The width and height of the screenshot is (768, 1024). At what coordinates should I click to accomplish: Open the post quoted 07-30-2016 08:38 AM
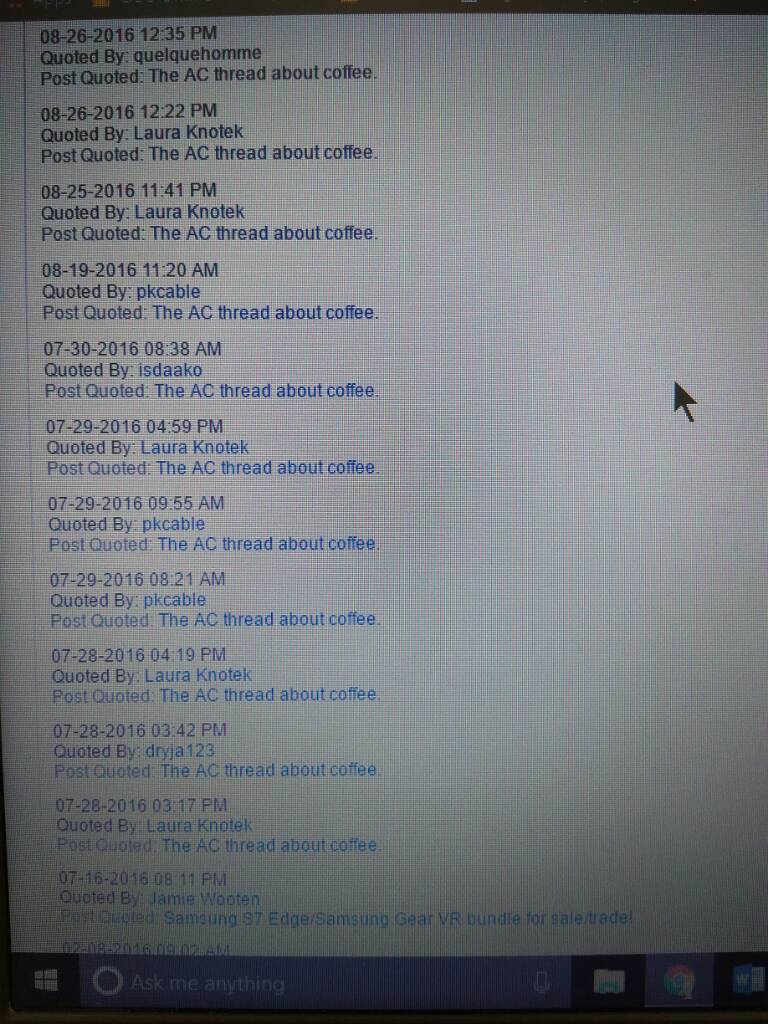coord(267,390)
